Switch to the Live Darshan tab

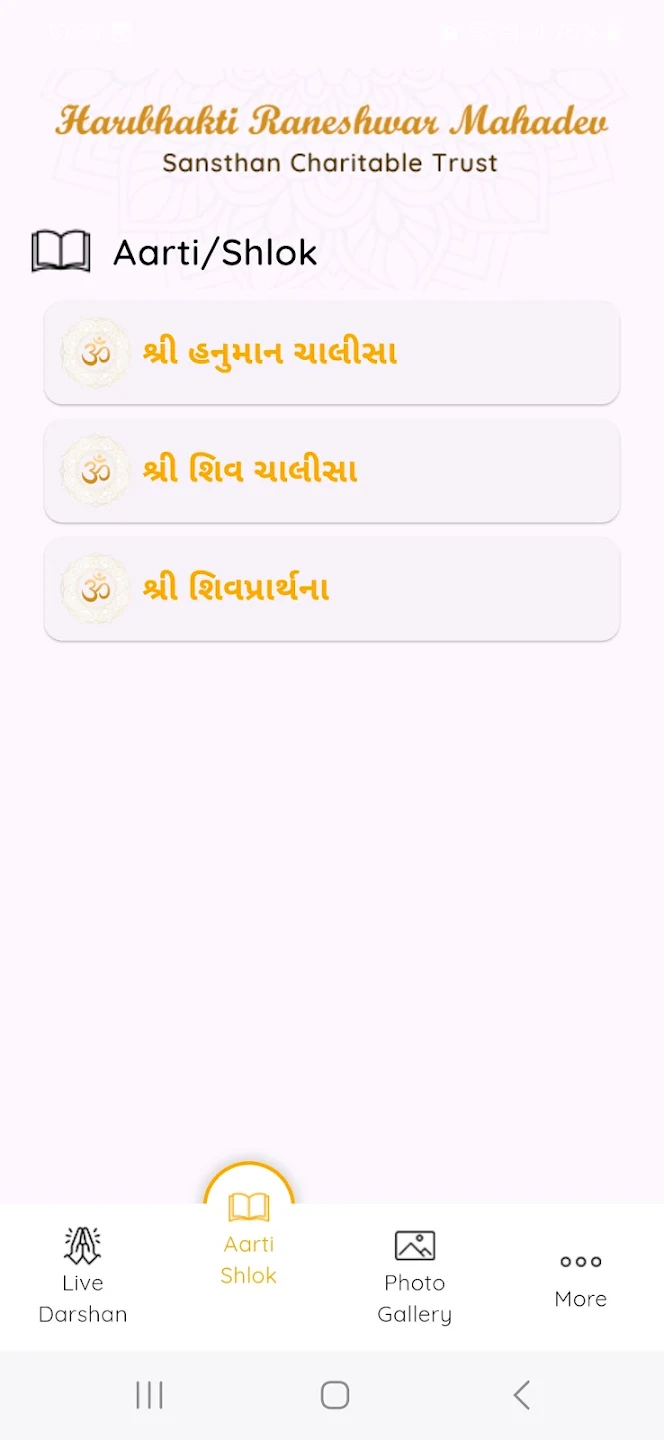(x=83, y=1275)
